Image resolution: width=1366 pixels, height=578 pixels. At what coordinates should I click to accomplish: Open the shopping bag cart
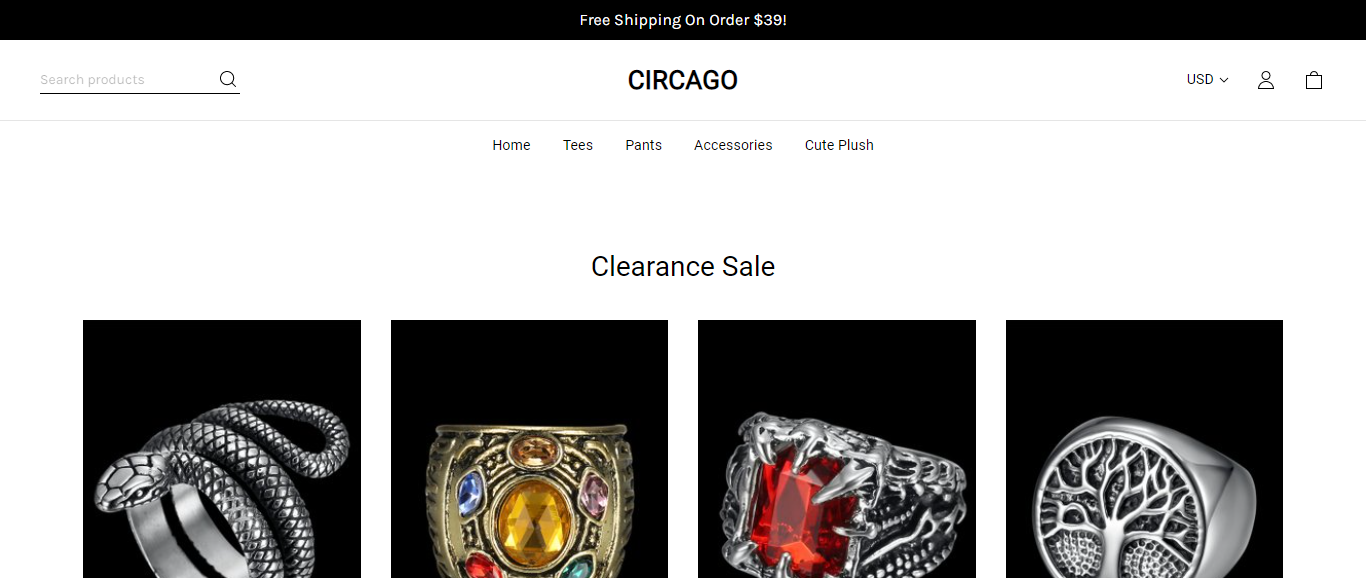[x=1313, y=80]
